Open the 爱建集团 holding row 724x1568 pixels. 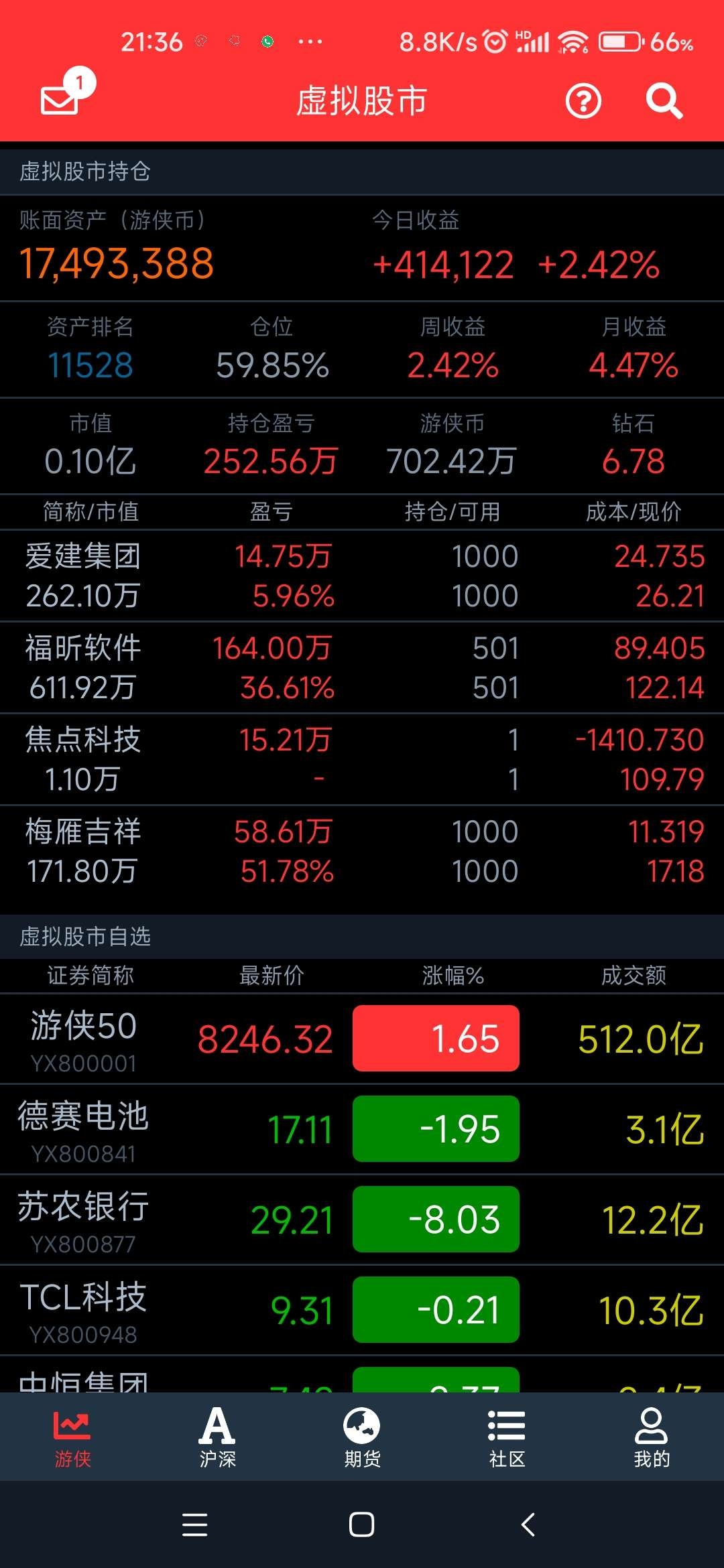coord(362,576)
